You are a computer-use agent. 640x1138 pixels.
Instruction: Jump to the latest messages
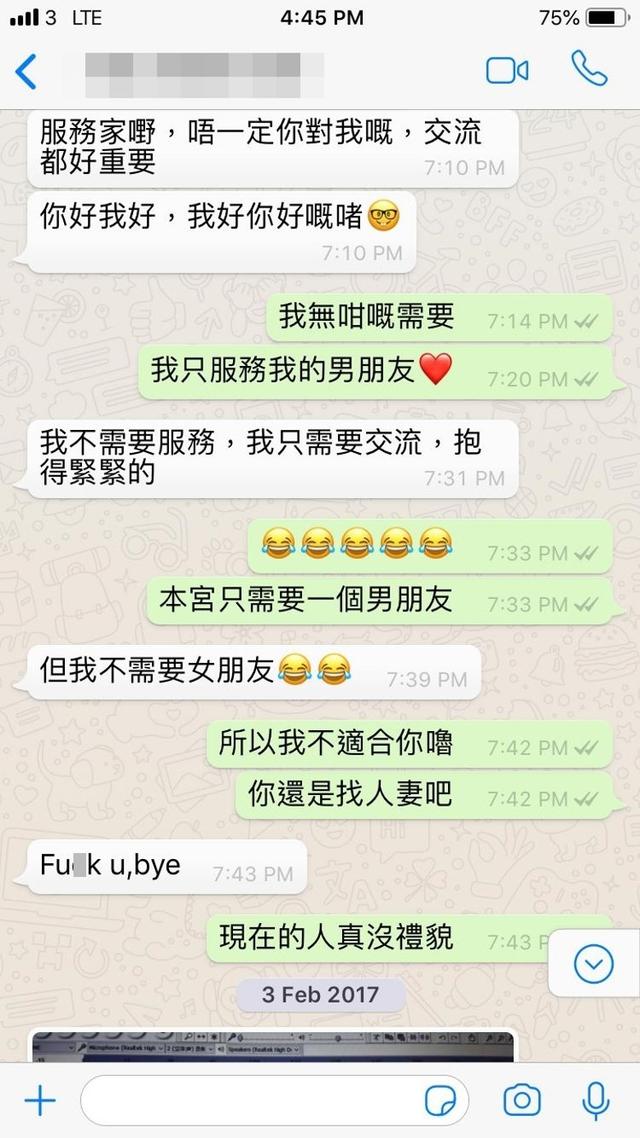[594, 964]
